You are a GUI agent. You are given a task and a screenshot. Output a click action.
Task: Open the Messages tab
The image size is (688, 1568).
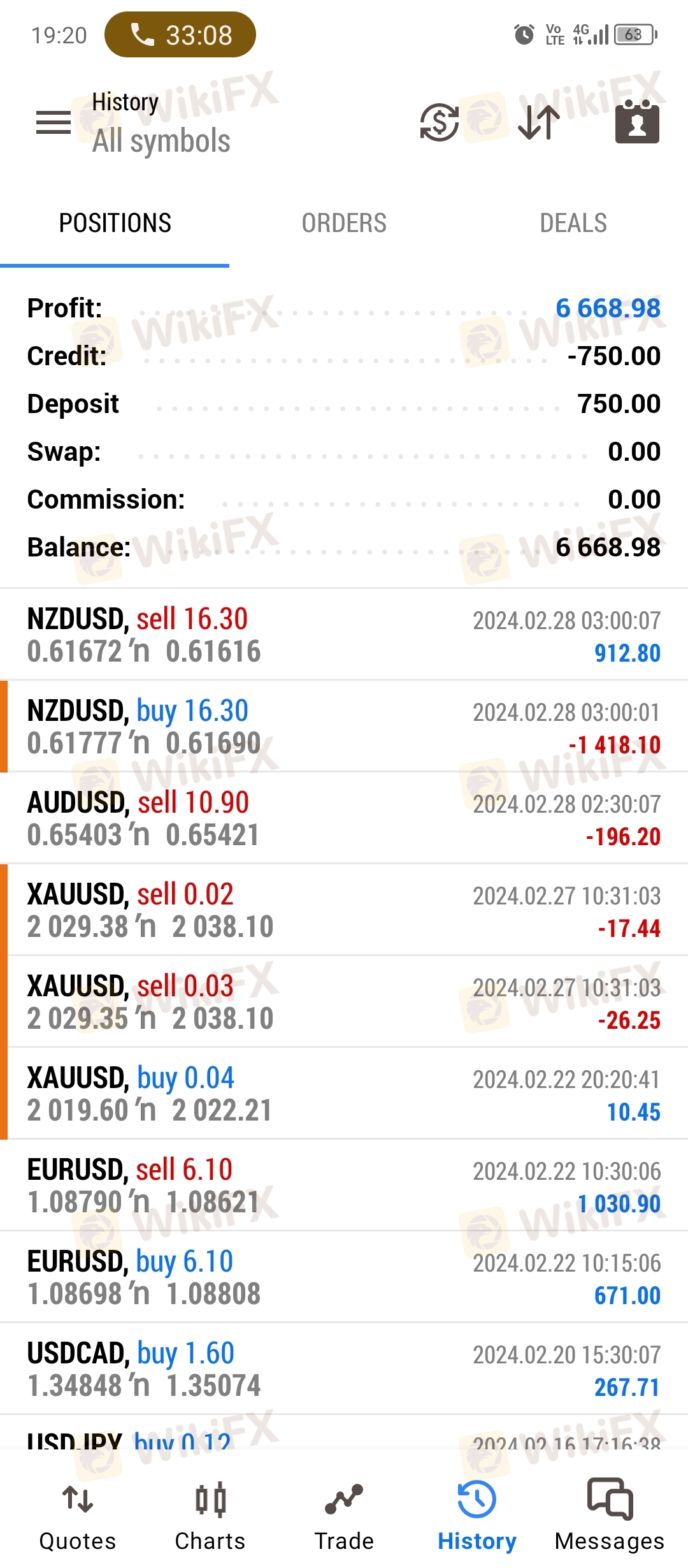pos(610,1516)
